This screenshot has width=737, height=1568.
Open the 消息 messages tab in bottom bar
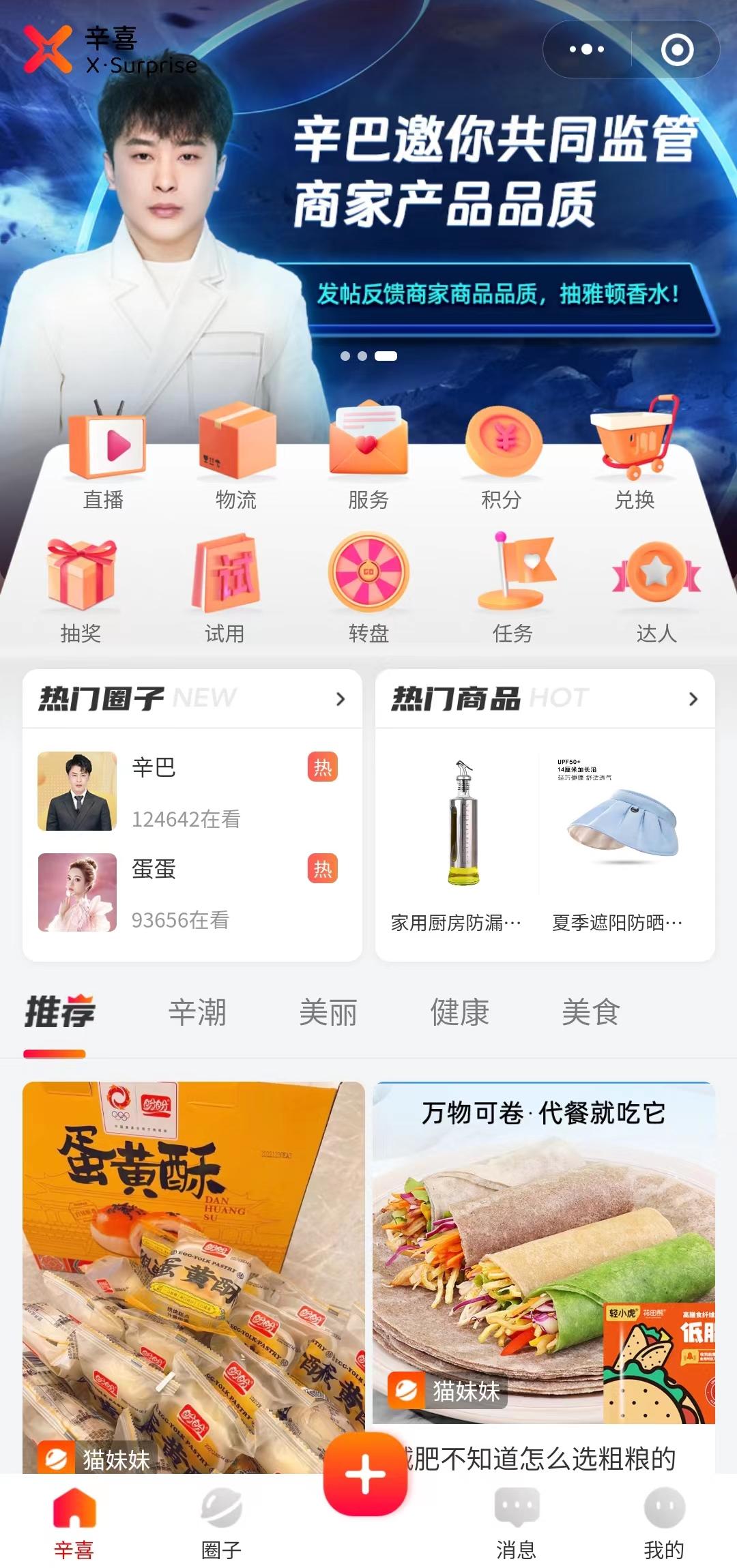click(516, 1528)
